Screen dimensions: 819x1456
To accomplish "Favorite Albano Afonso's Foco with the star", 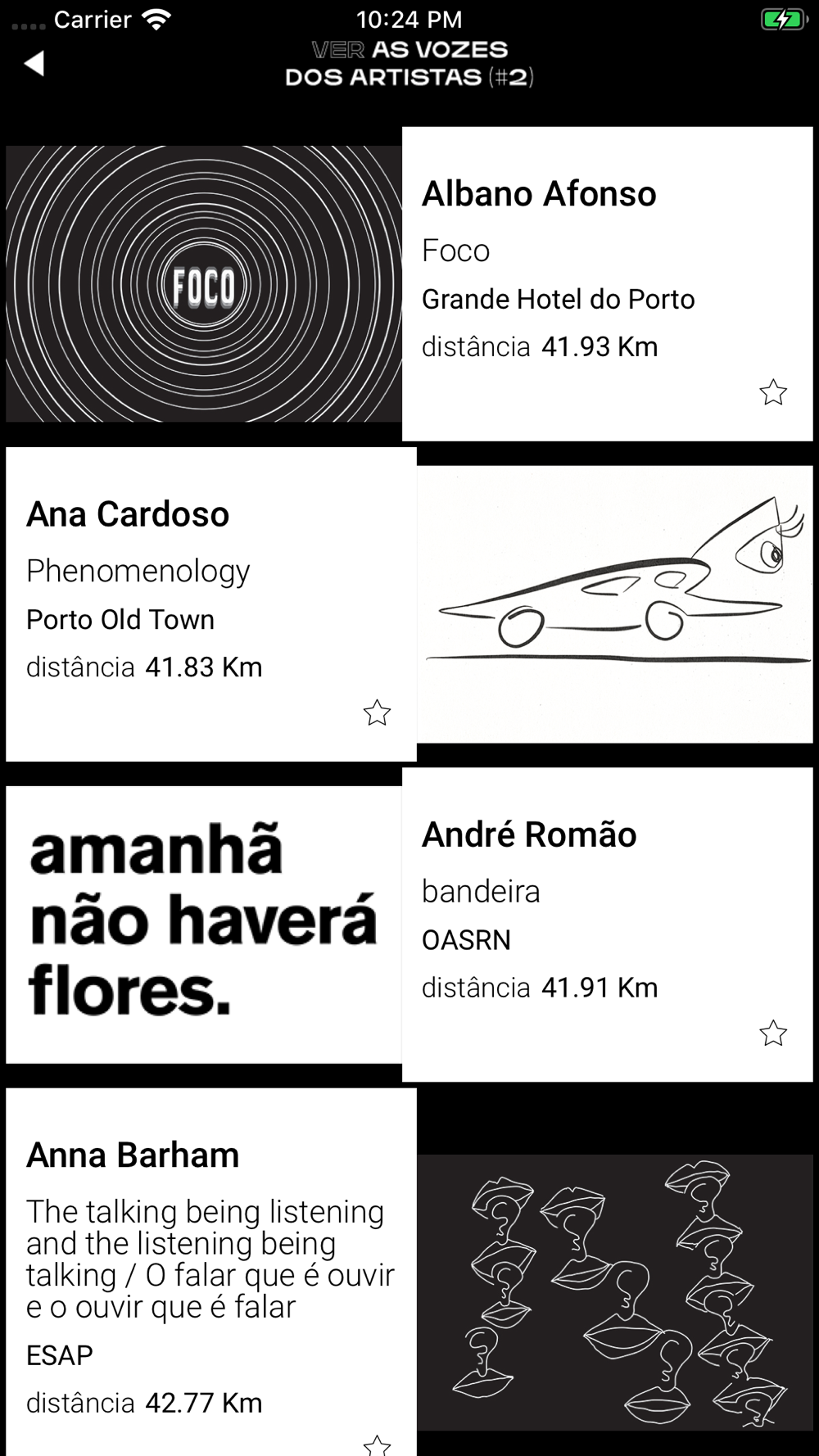I will [x=773, y=393].
